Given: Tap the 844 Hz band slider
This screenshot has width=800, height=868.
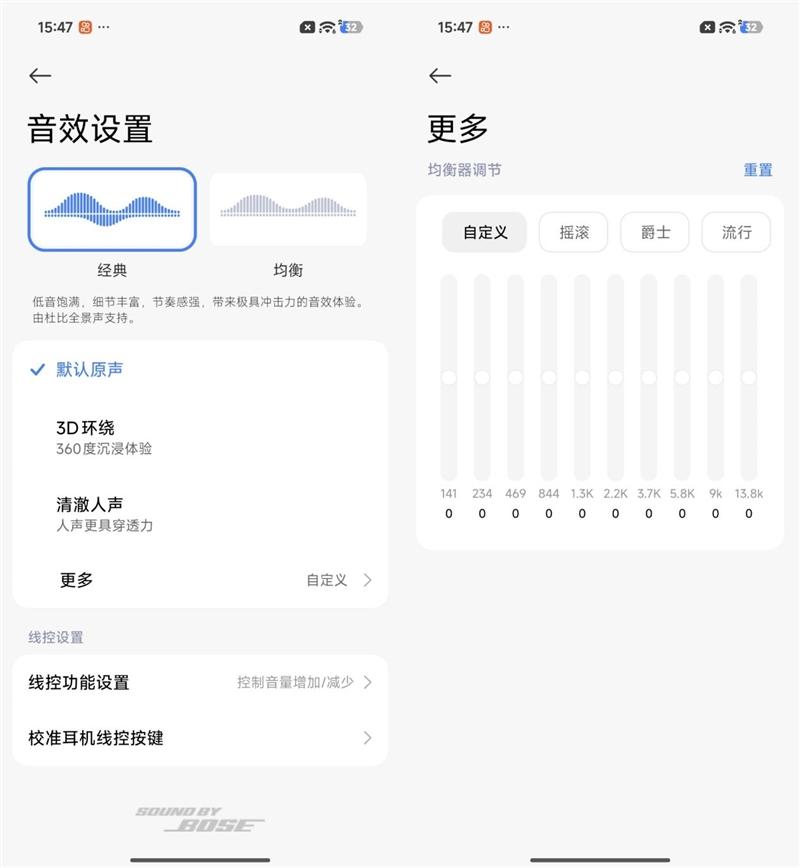Looking at the screenshot, I should click(548, 377).
